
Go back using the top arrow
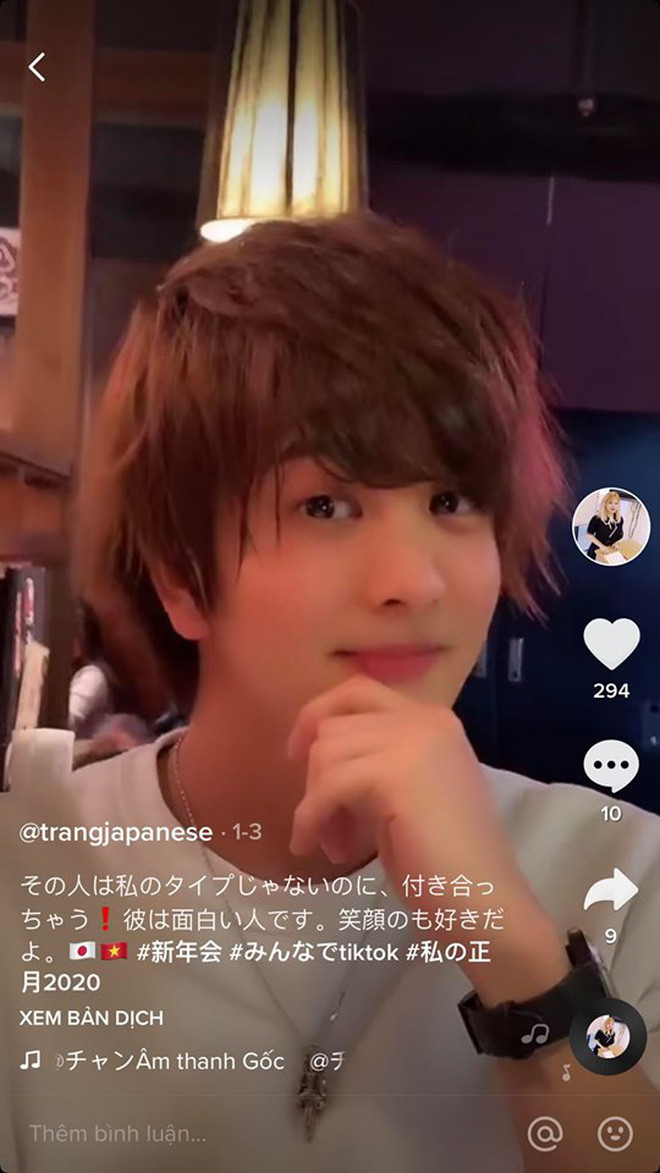37,67
